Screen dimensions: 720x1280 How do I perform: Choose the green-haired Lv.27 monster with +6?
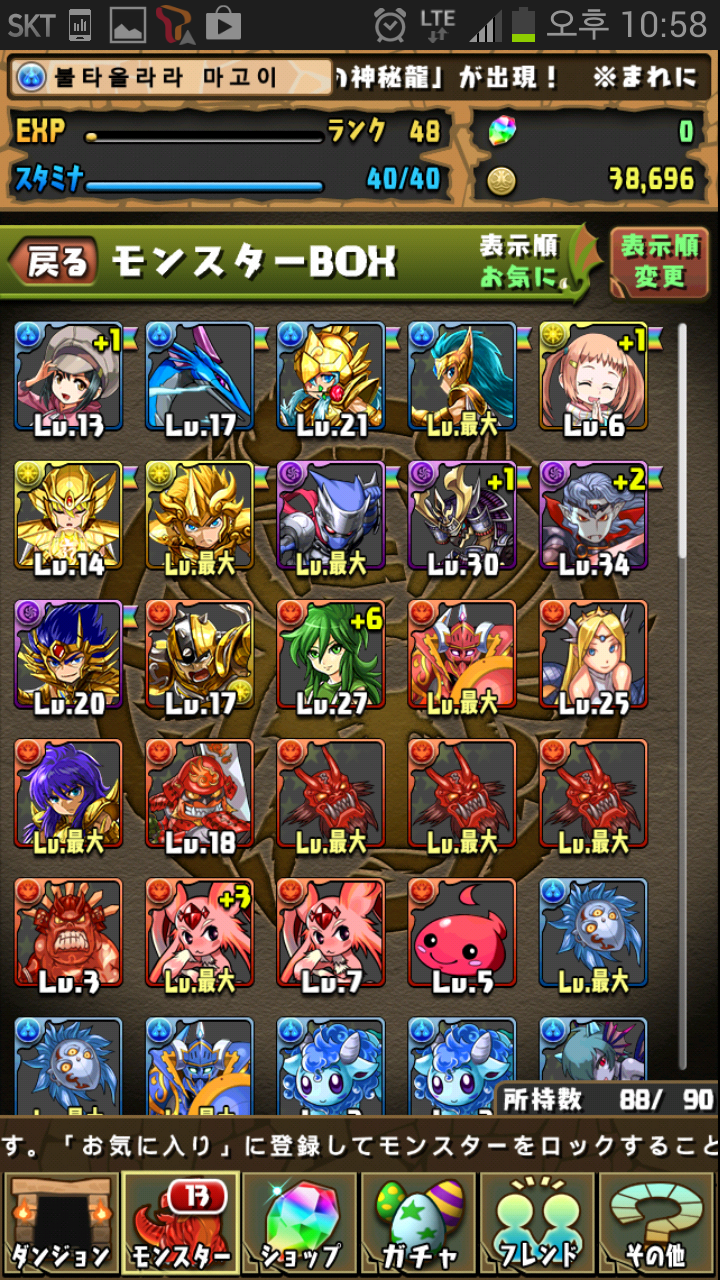[x=331, y=655]
